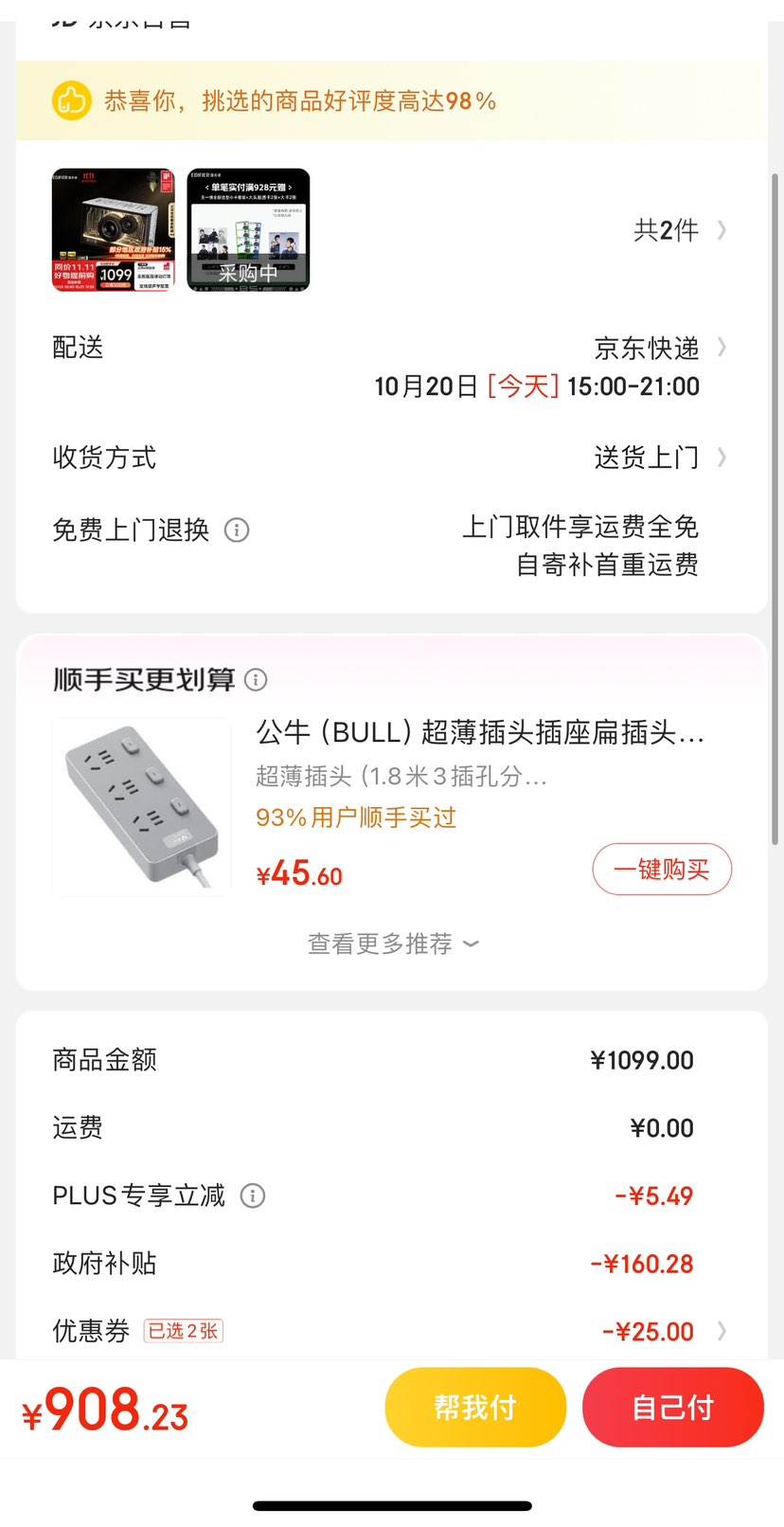The image size is (784, 1527).
Task: Open the 共2件 product list
Action: [x=678, y=230]
